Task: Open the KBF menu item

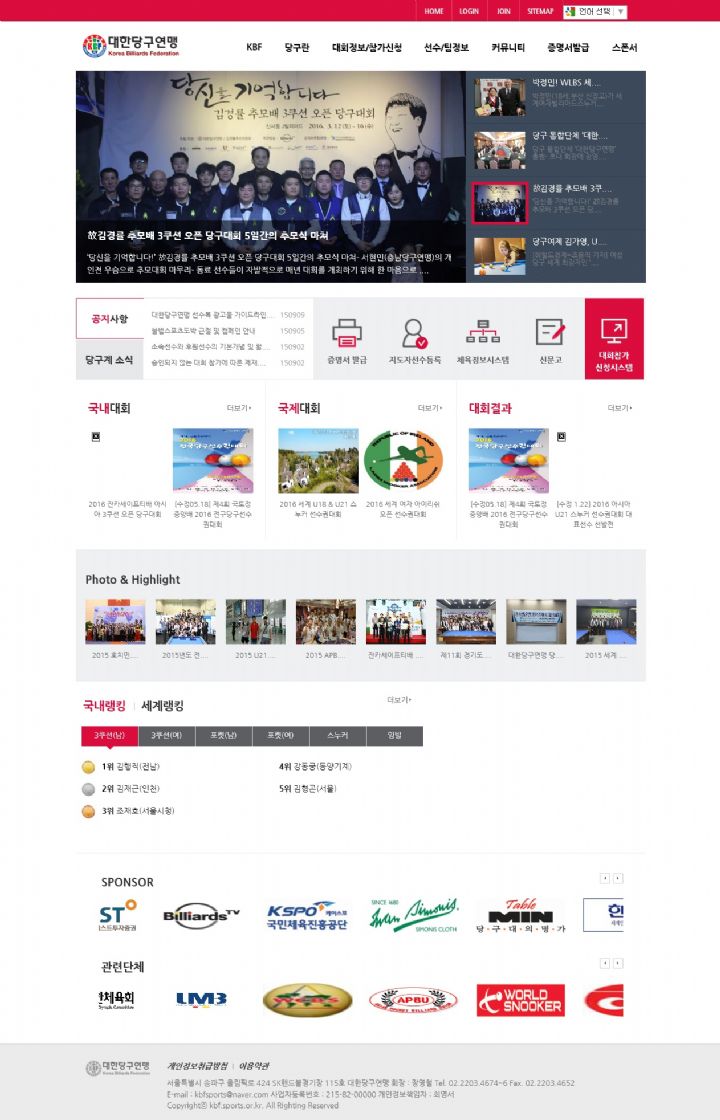Action: click(x=254, y=47)
